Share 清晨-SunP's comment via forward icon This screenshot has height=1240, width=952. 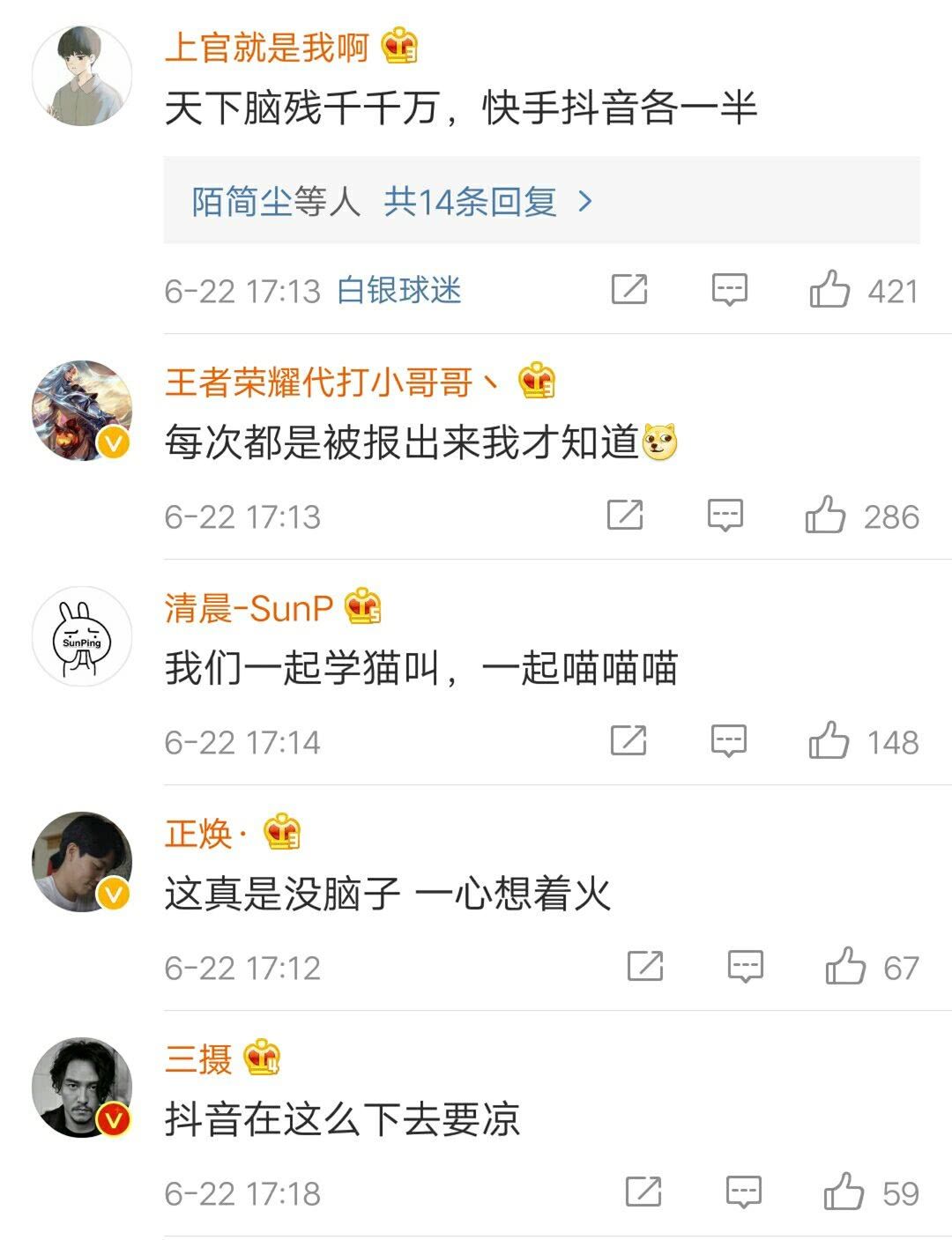tap(628, 739)
